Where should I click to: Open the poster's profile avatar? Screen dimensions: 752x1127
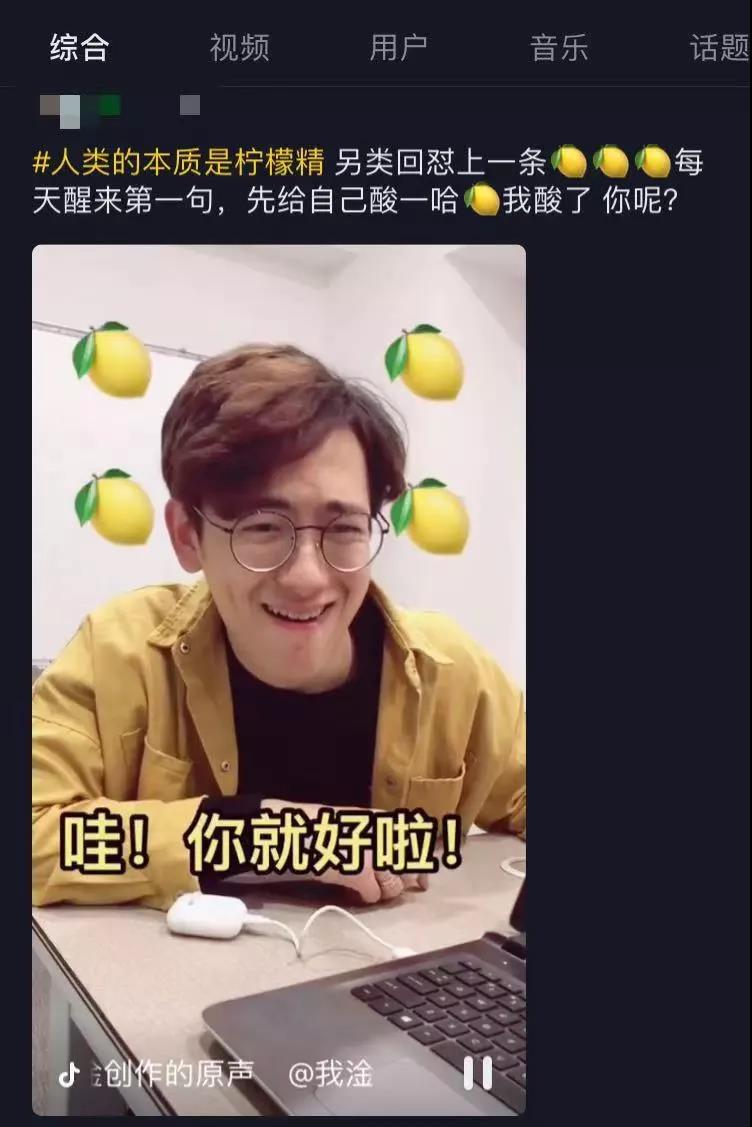[x=70, y=107]
